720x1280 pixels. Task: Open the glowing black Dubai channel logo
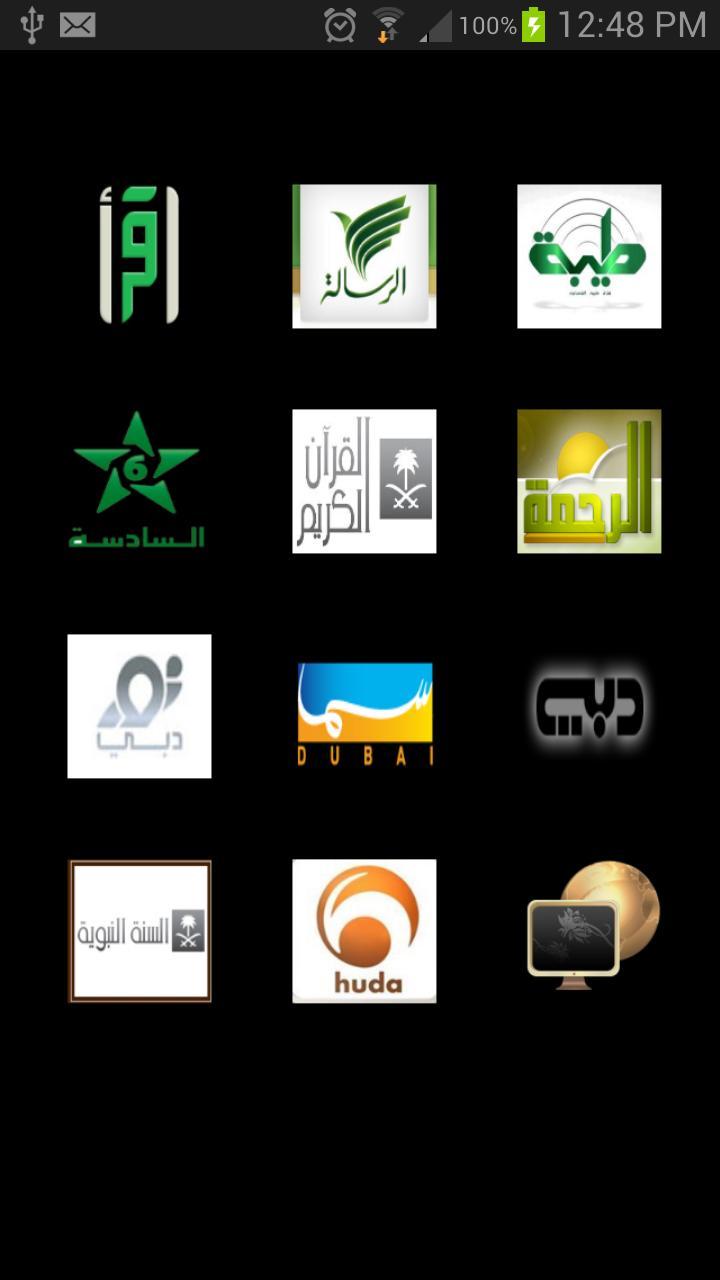[x=589, y=706]
